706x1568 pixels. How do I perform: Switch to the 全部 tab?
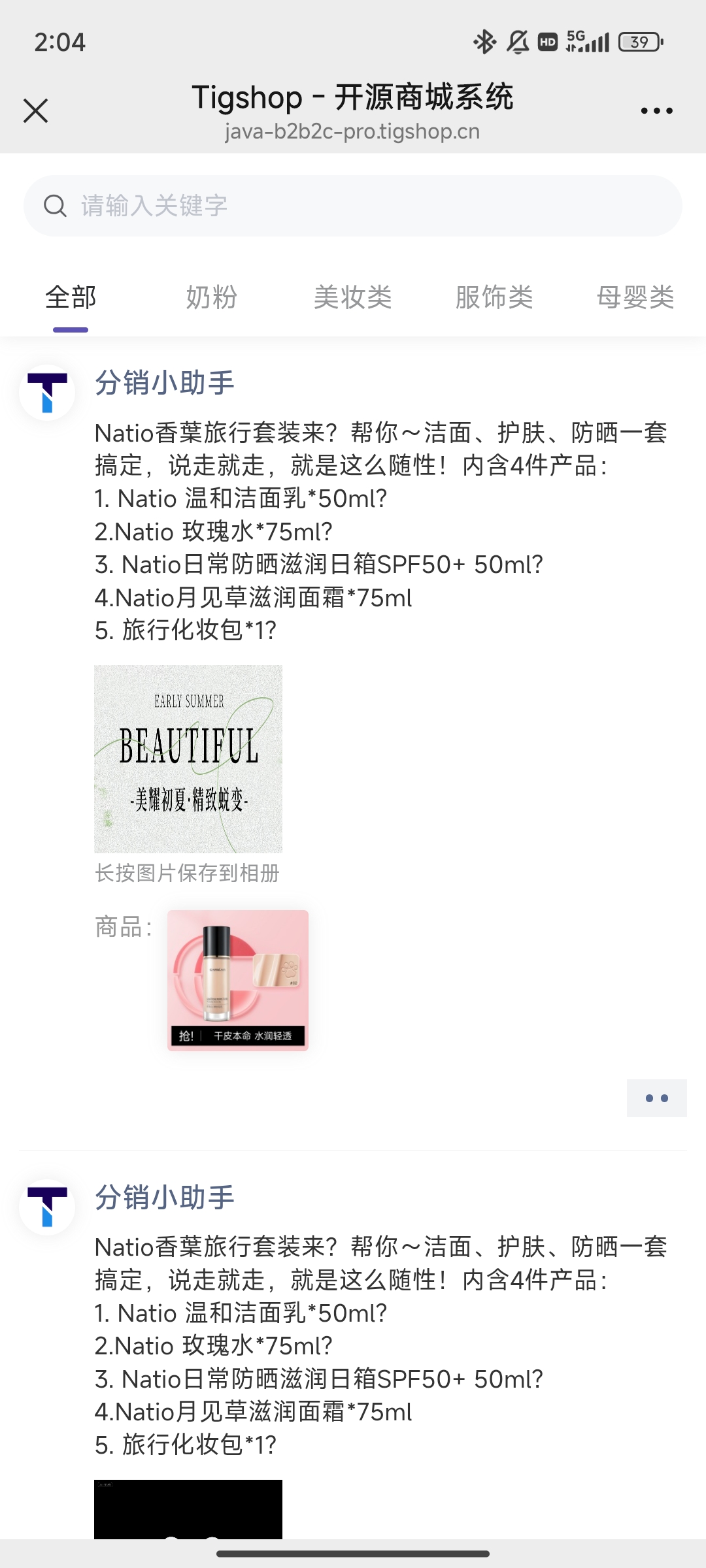click(71, 298)
